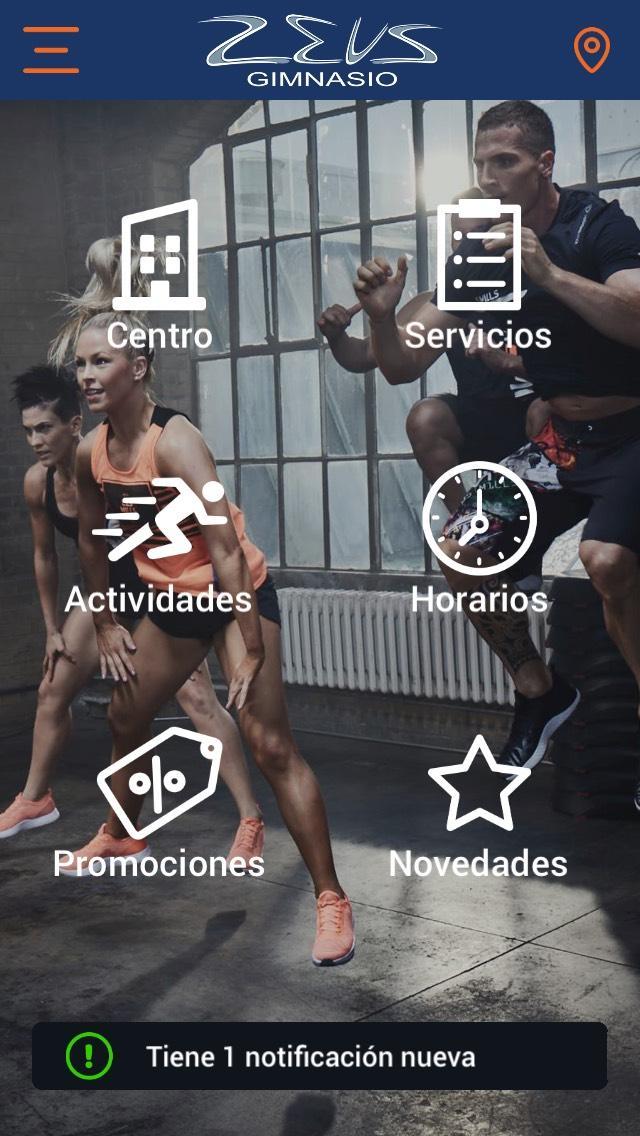The height and width of the screenshot is (1136, 640).
Task: Open the new notification banner
Action: point(320,1056)
